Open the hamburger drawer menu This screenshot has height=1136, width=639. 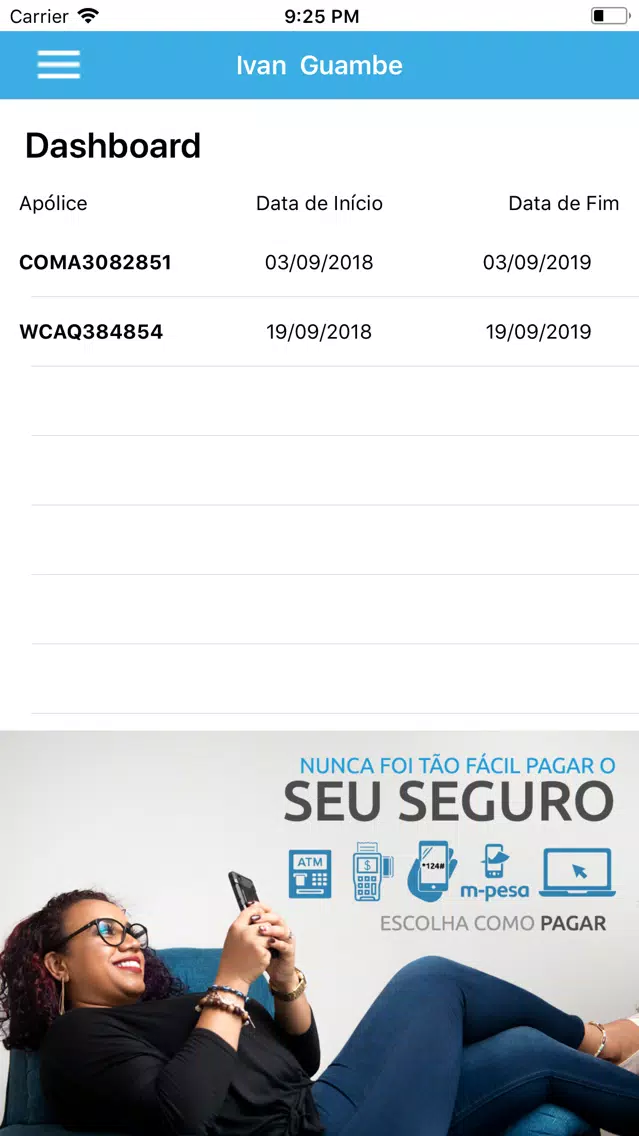click(x=59, y=65)
